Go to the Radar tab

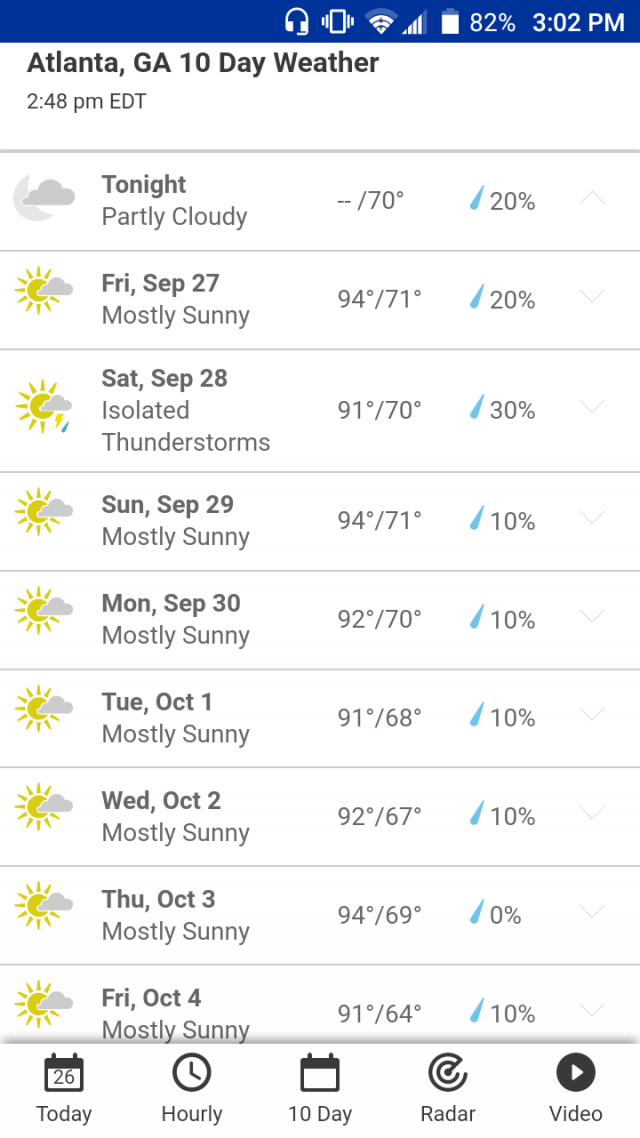click(448, 1090)
